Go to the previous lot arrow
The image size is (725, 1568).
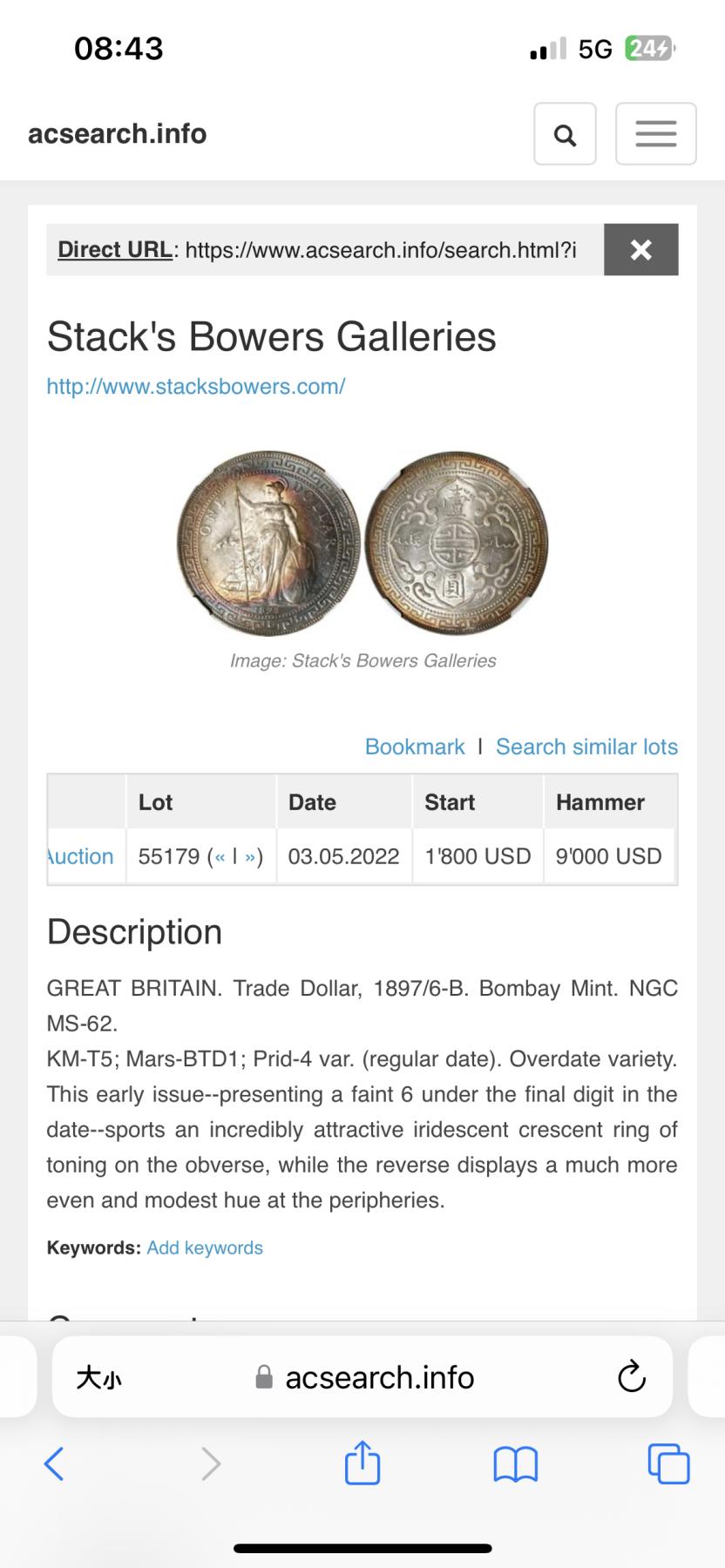click(220, 857)
